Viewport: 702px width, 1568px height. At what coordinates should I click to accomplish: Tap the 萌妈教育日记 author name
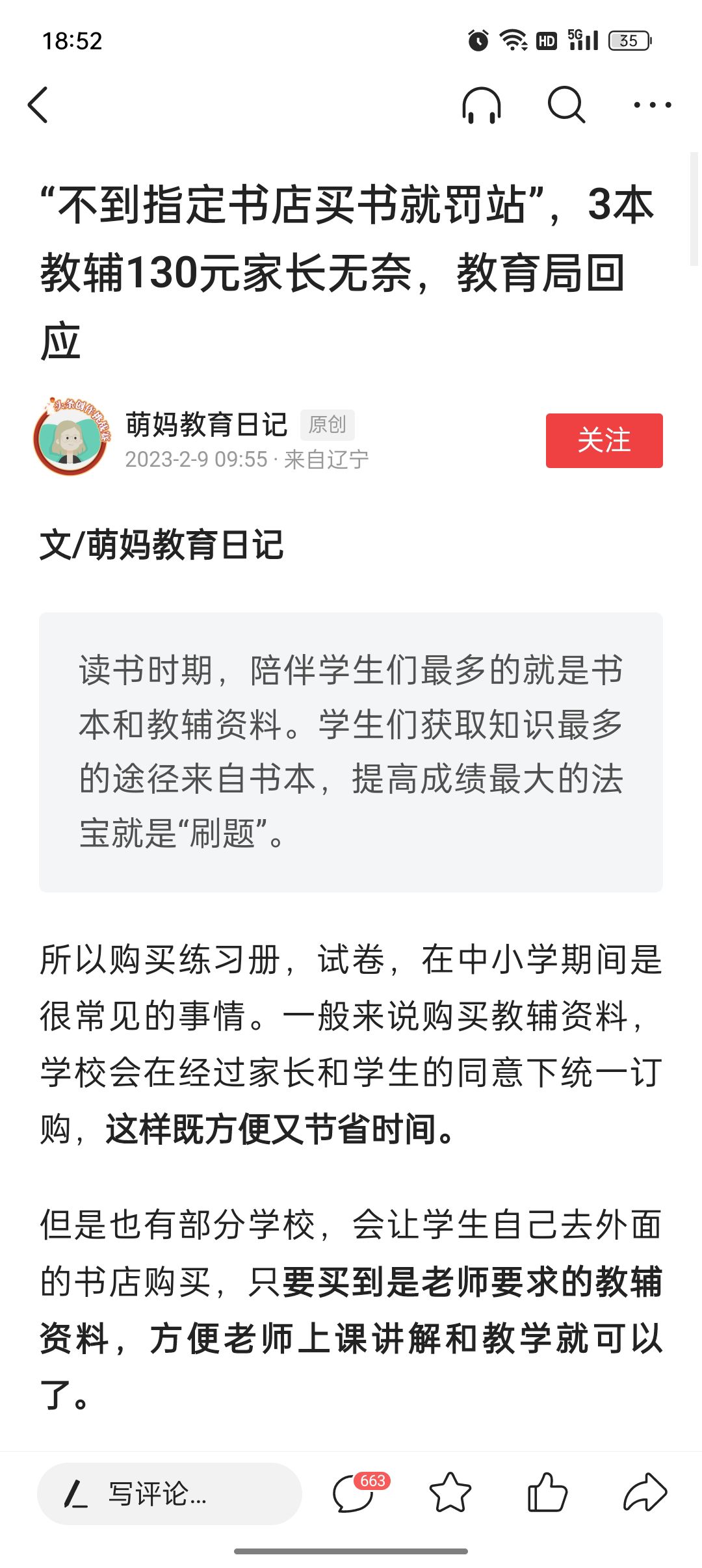click(207, 425)
